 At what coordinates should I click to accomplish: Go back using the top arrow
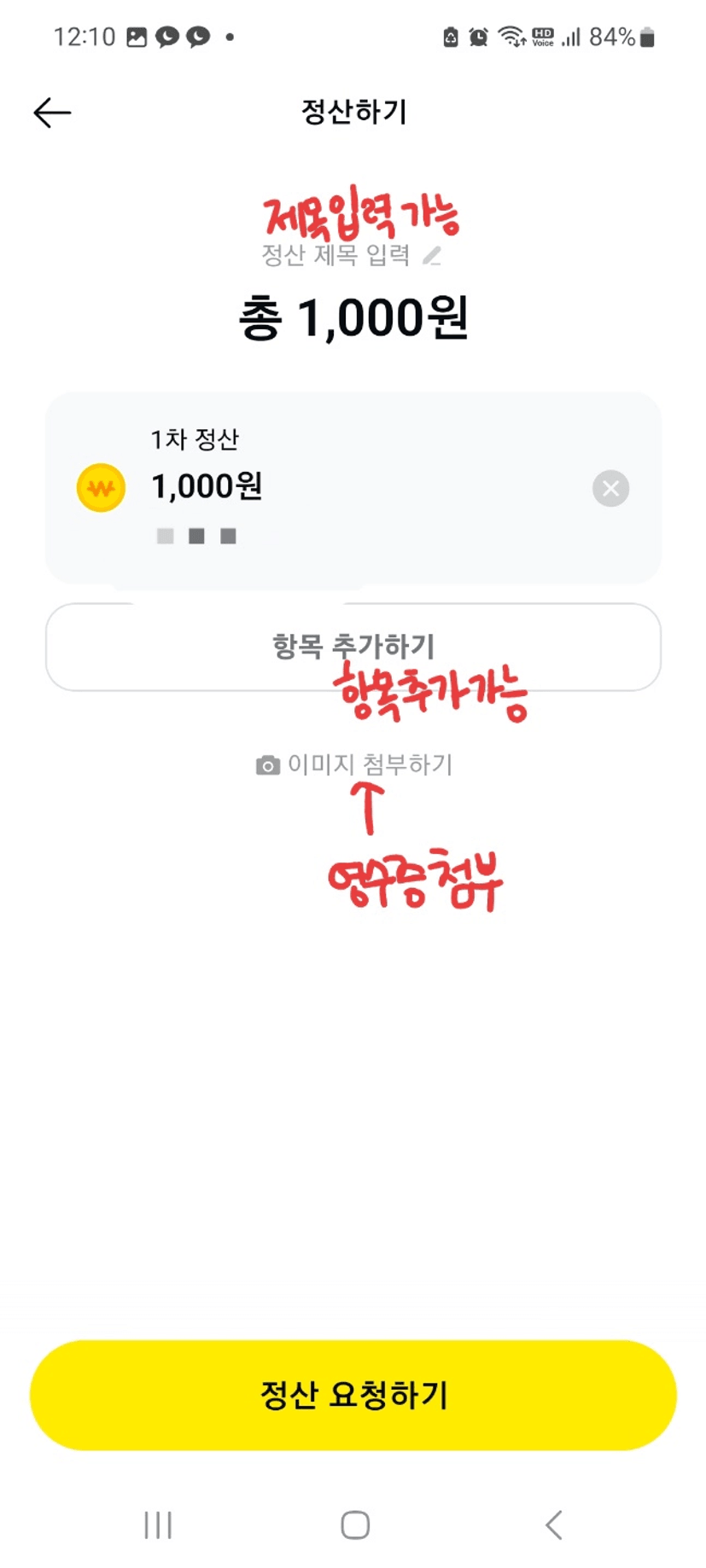(52, 113)
